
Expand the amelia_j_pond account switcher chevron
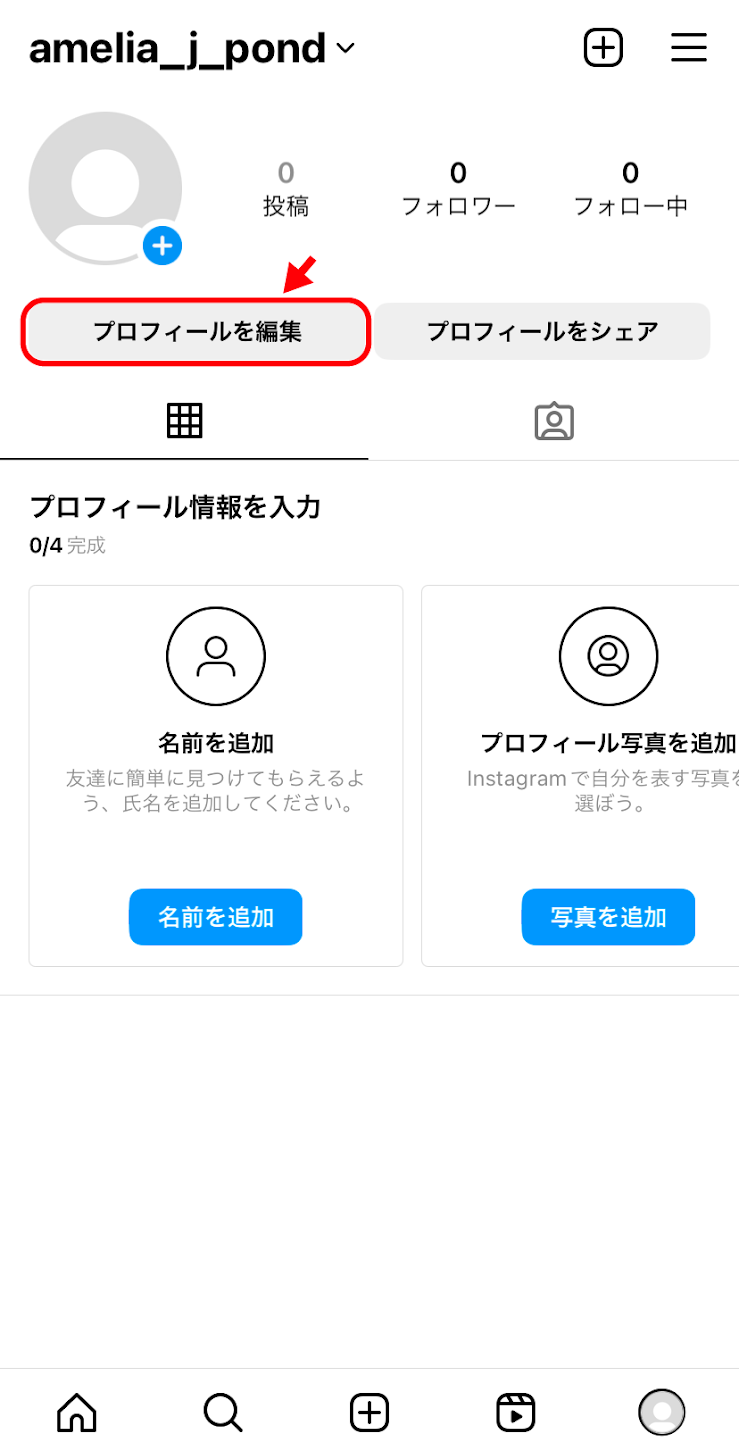pos(344,48)
